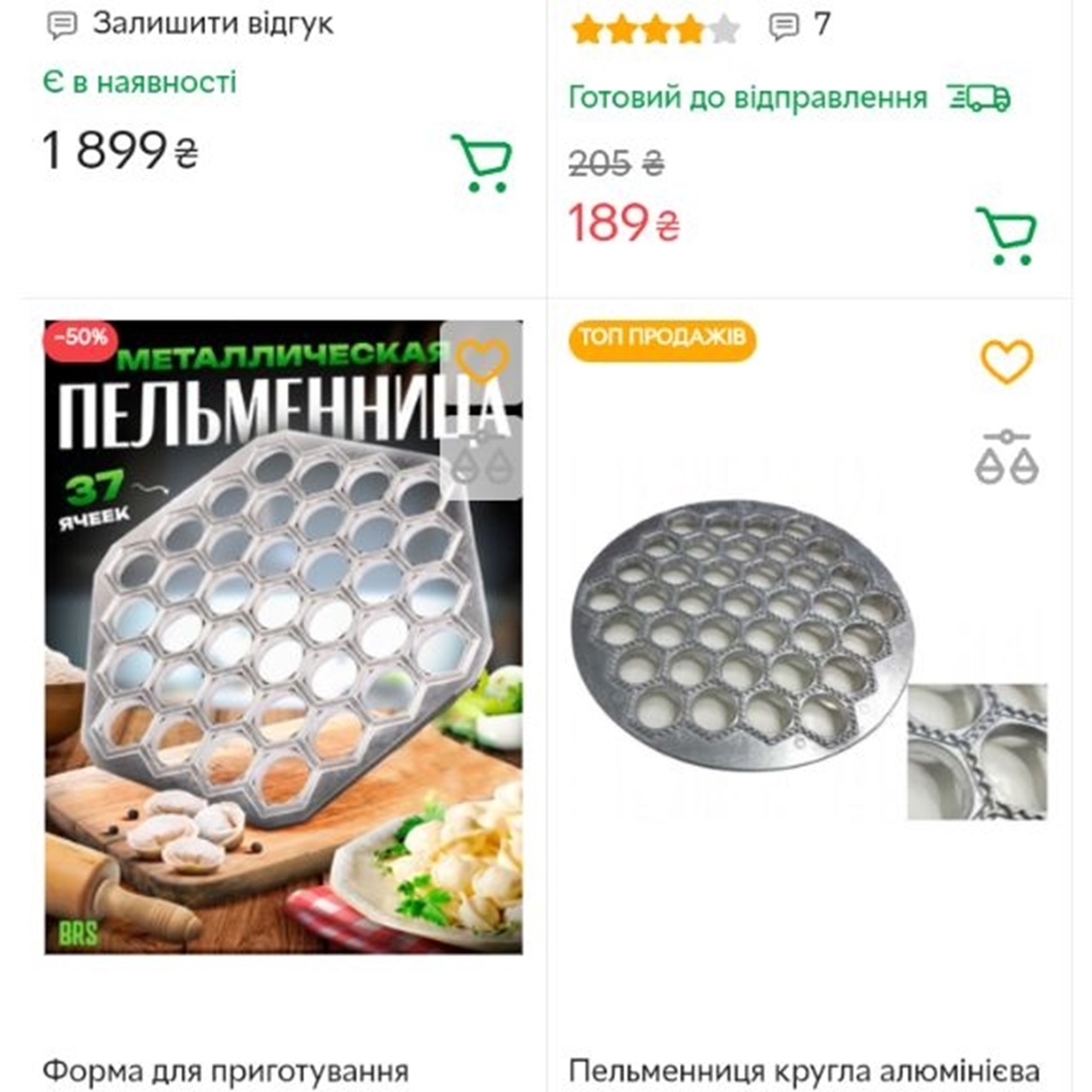The height and width of the screenshot is (1092, 1092).
Task: Add the 189 ₴ item to cart
Action: tap(1007, 235)
